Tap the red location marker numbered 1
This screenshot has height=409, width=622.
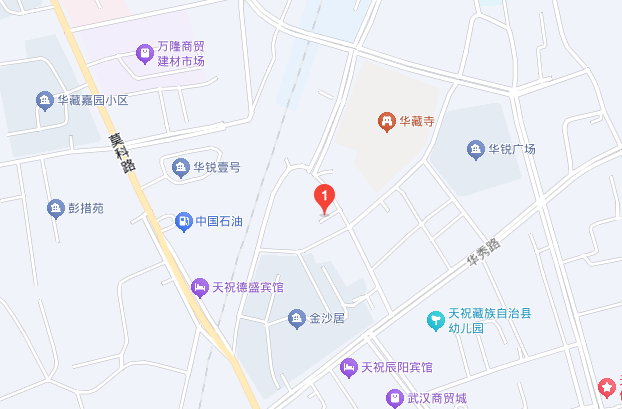pos(324,196)
